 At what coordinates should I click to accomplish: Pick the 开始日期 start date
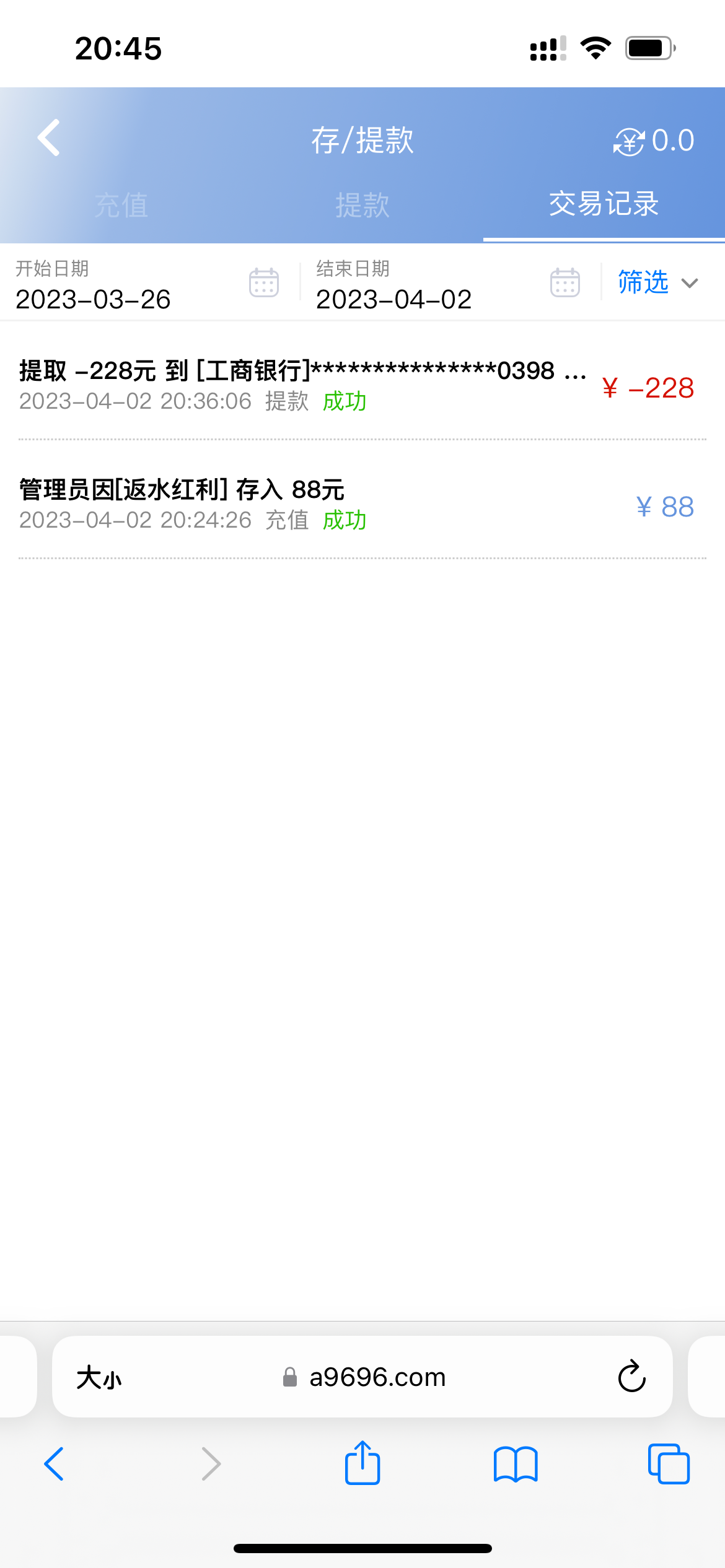[x=263, y=283]
